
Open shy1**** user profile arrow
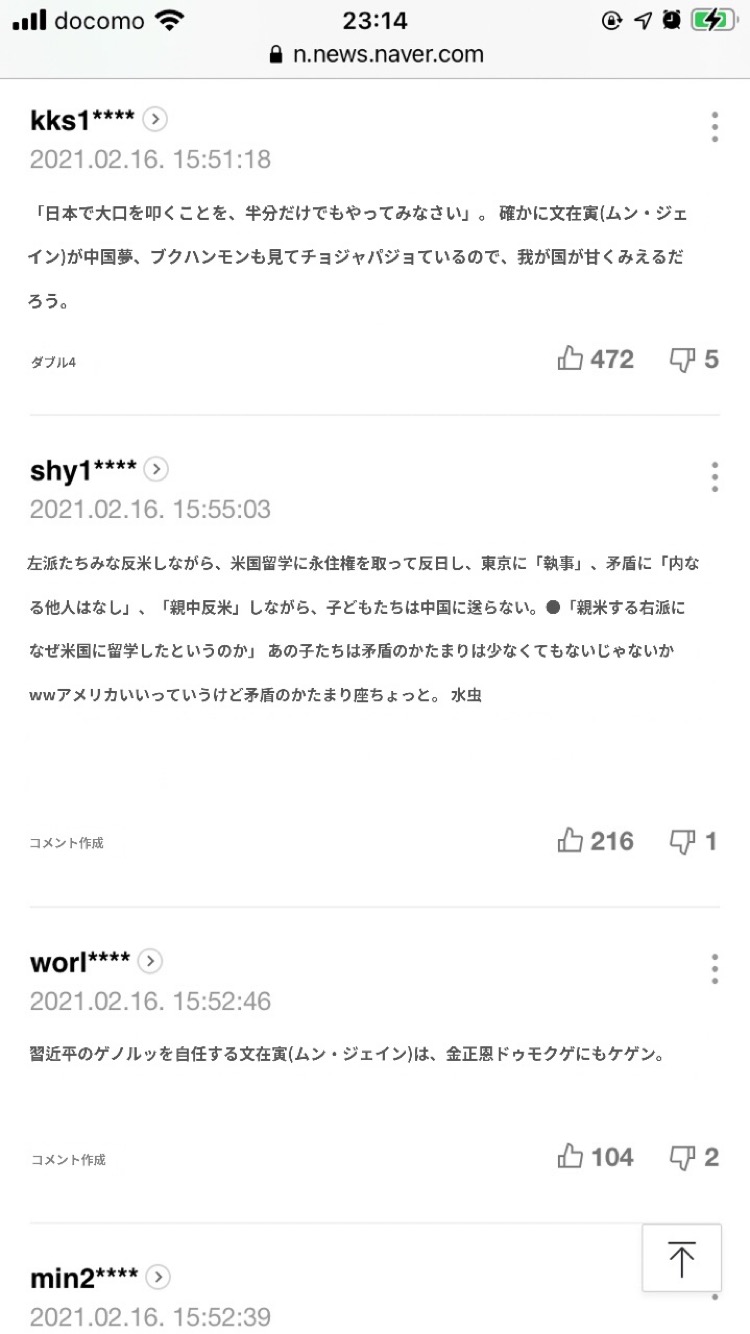[x=156, y=469]
